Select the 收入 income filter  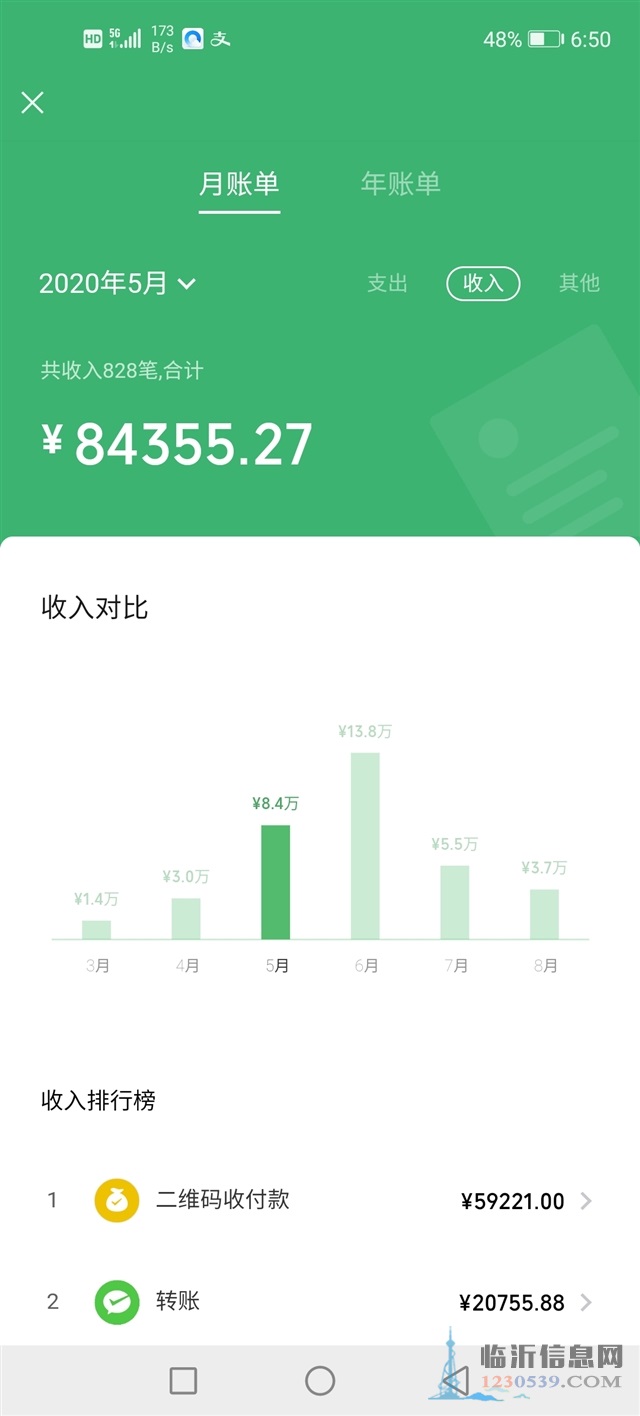click(x=483, y=283)
